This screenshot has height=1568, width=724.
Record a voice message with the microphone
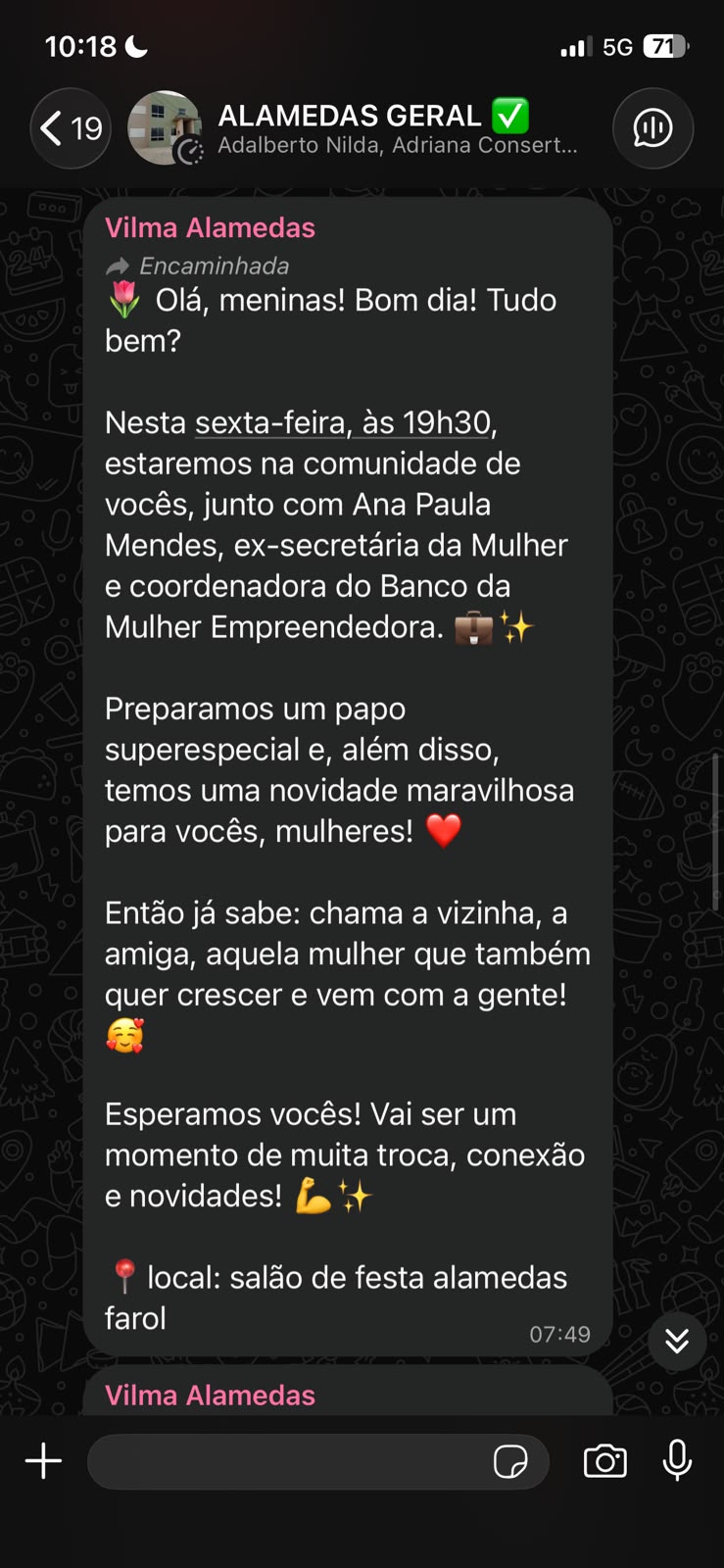677,1460
